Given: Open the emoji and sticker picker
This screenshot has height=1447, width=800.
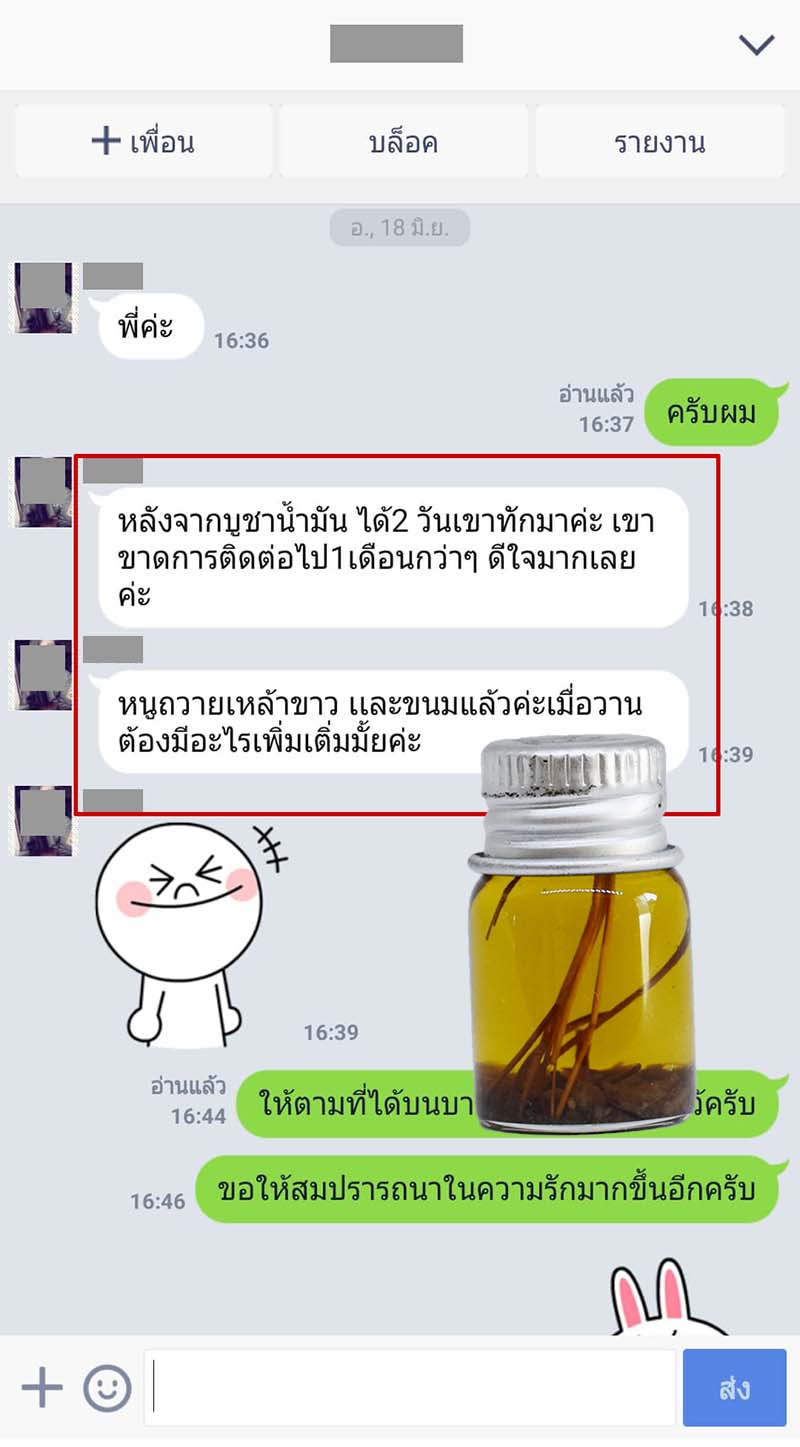Looking at the screenshot, I should (107, 1387).
